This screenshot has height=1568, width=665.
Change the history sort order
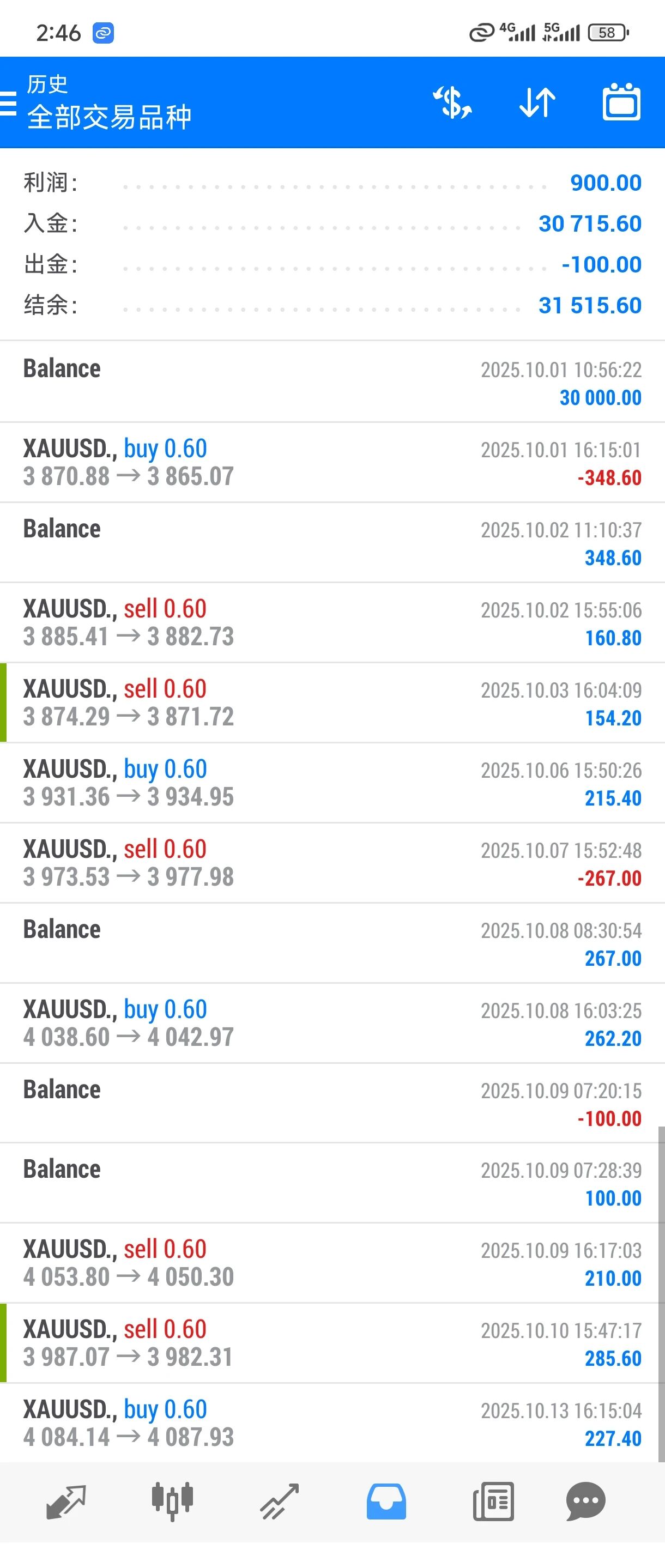coord(537,102)
